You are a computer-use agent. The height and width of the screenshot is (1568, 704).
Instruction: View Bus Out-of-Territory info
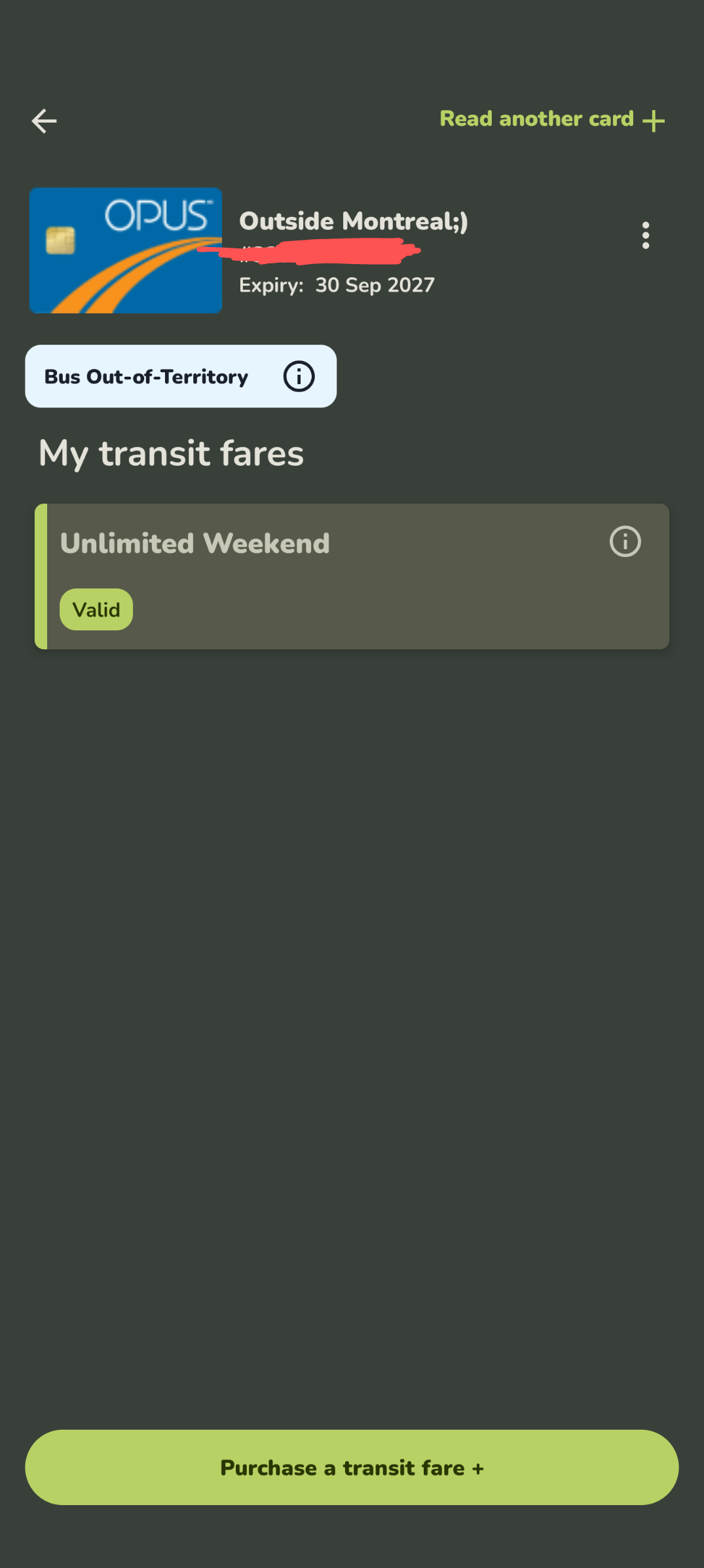click(x=299, y=377)
